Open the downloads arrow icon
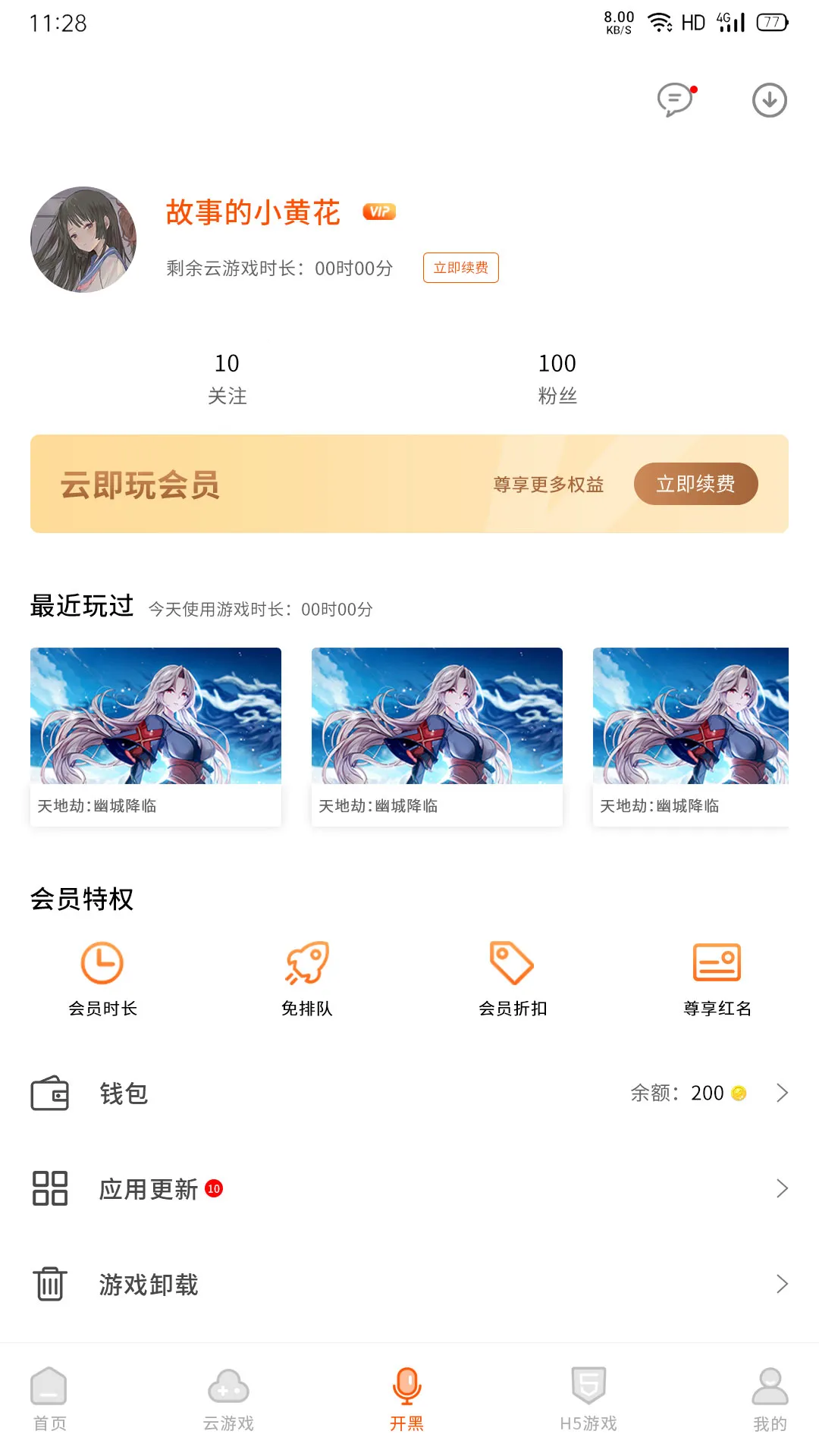 [769, 100]
